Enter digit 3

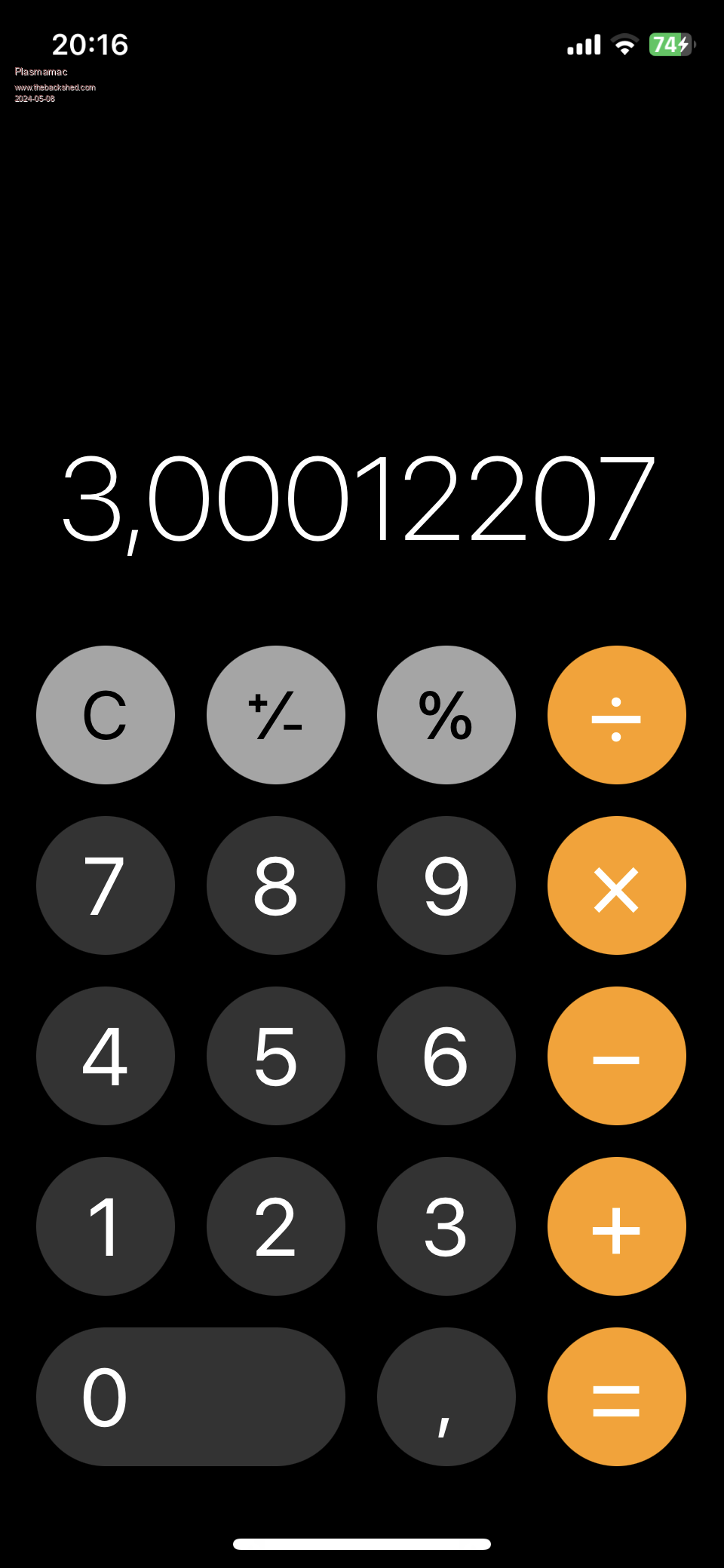click(446, 1226)
